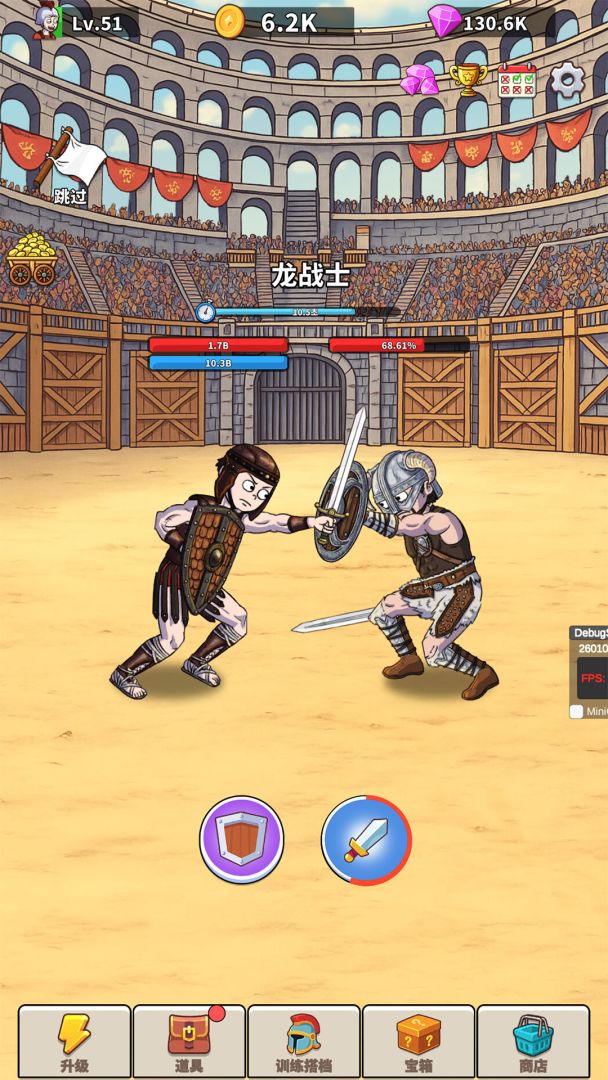Switch to the 升级 upgrade tab
This screenshot has height=1080, width=608.
coord(74,1041)
